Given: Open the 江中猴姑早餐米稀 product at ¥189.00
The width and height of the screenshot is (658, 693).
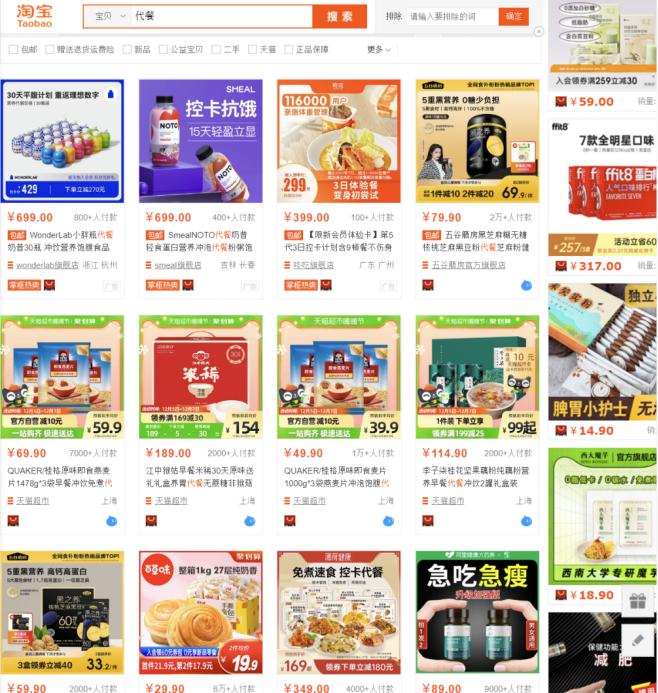Looking at the screenshot, I should click(x=200, y=377).
